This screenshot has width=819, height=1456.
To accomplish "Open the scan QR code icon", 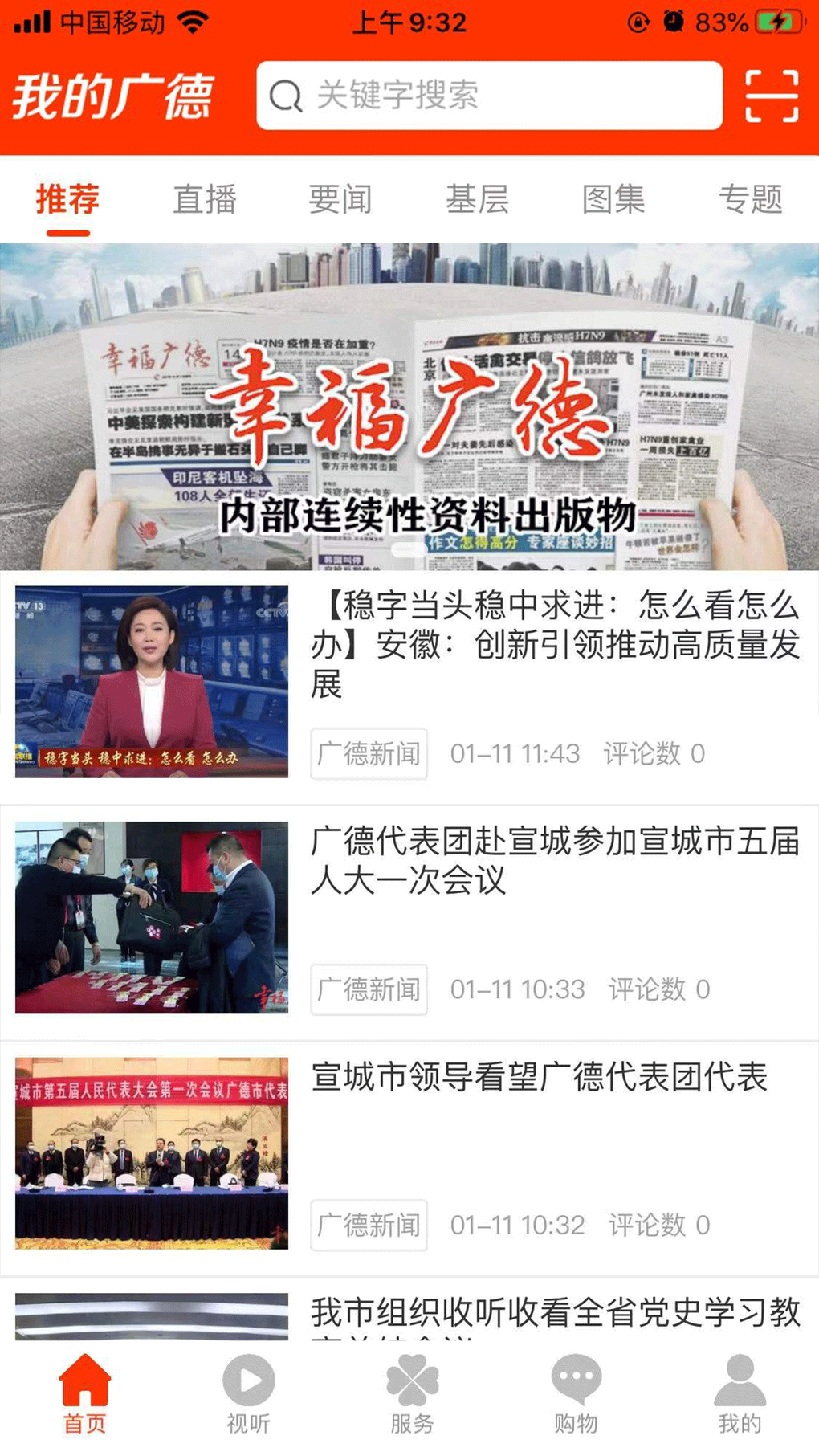I will (771, 96).
